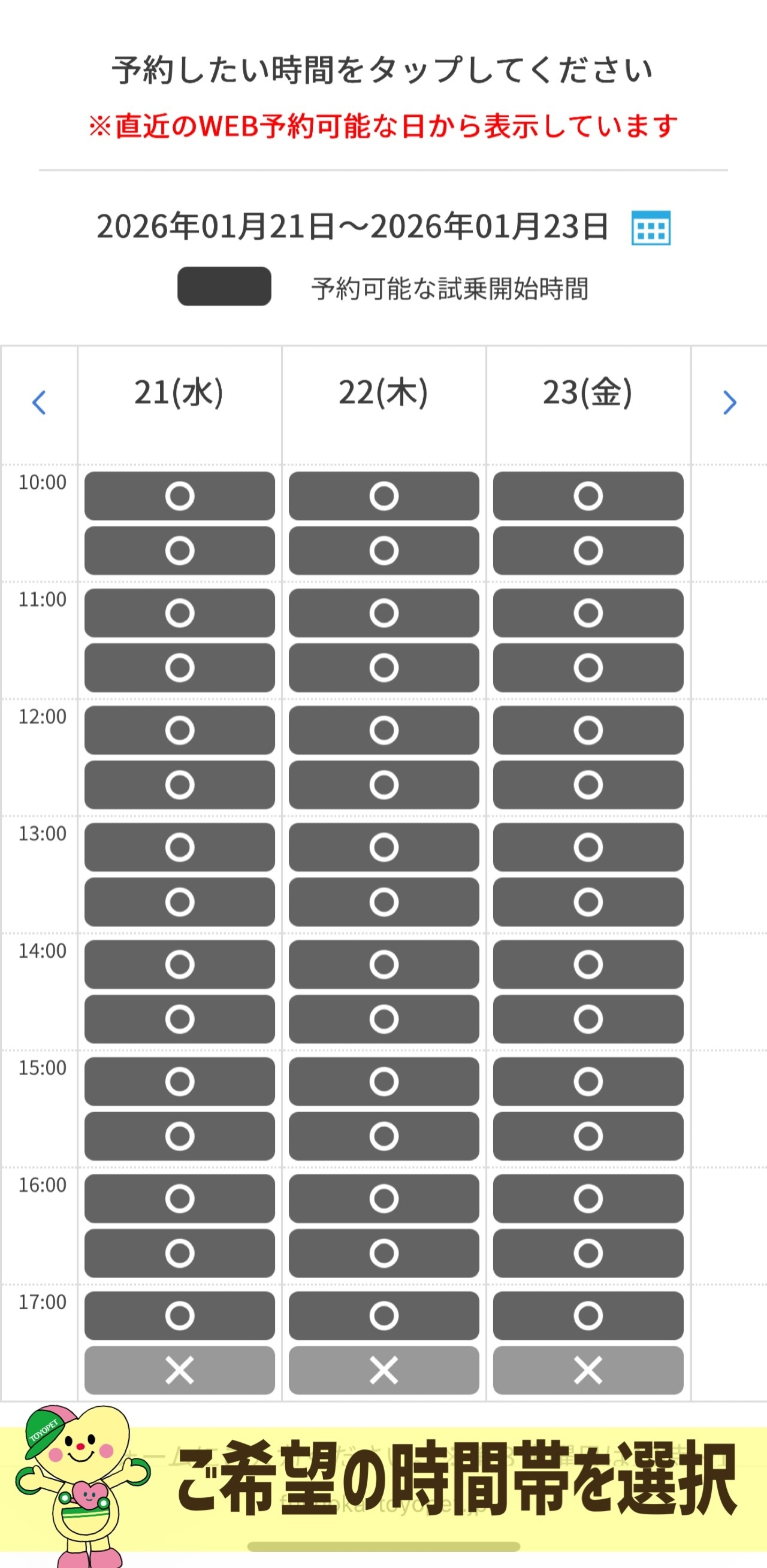The height and width of the screenshot is (1568, 767).
Task: Go to the previous days with left arrow
Action: click(39, 402)
